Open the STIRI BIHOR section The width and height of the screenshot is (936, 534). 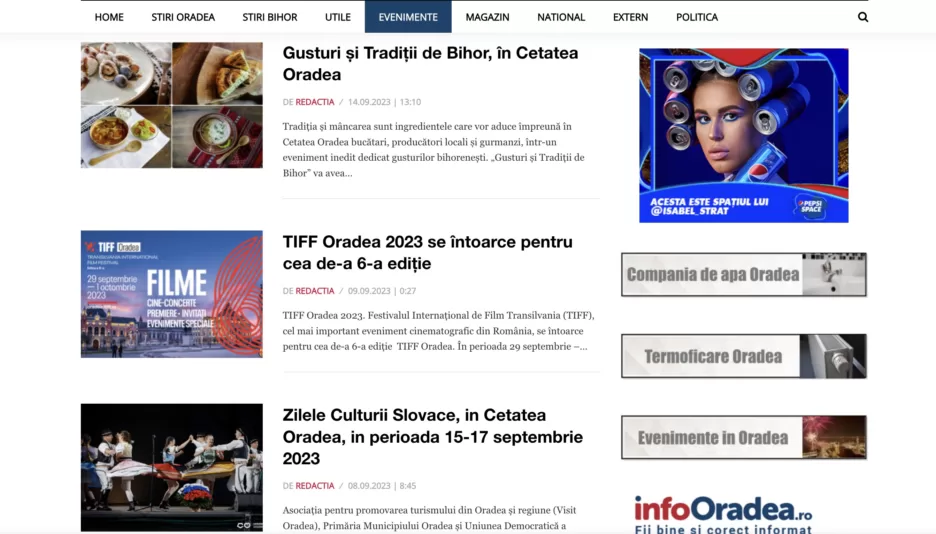pos(270,17)
